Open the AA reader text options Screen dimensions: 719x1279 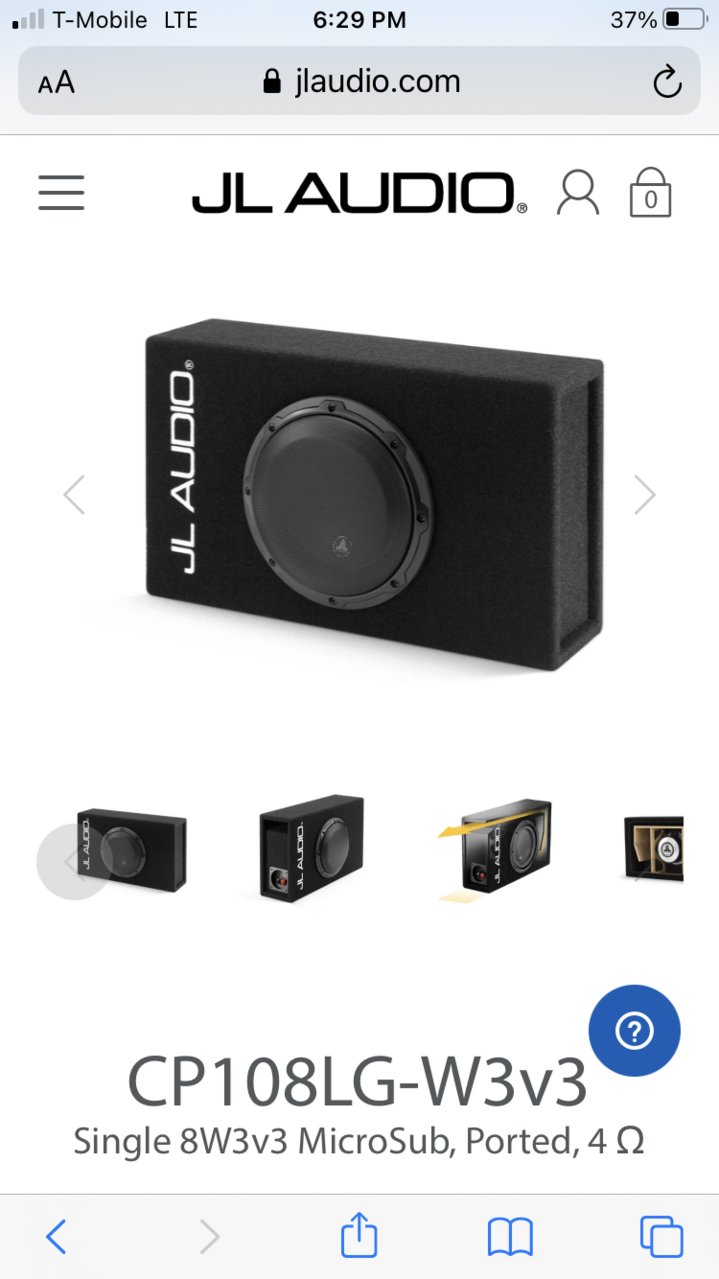[56, 82]
